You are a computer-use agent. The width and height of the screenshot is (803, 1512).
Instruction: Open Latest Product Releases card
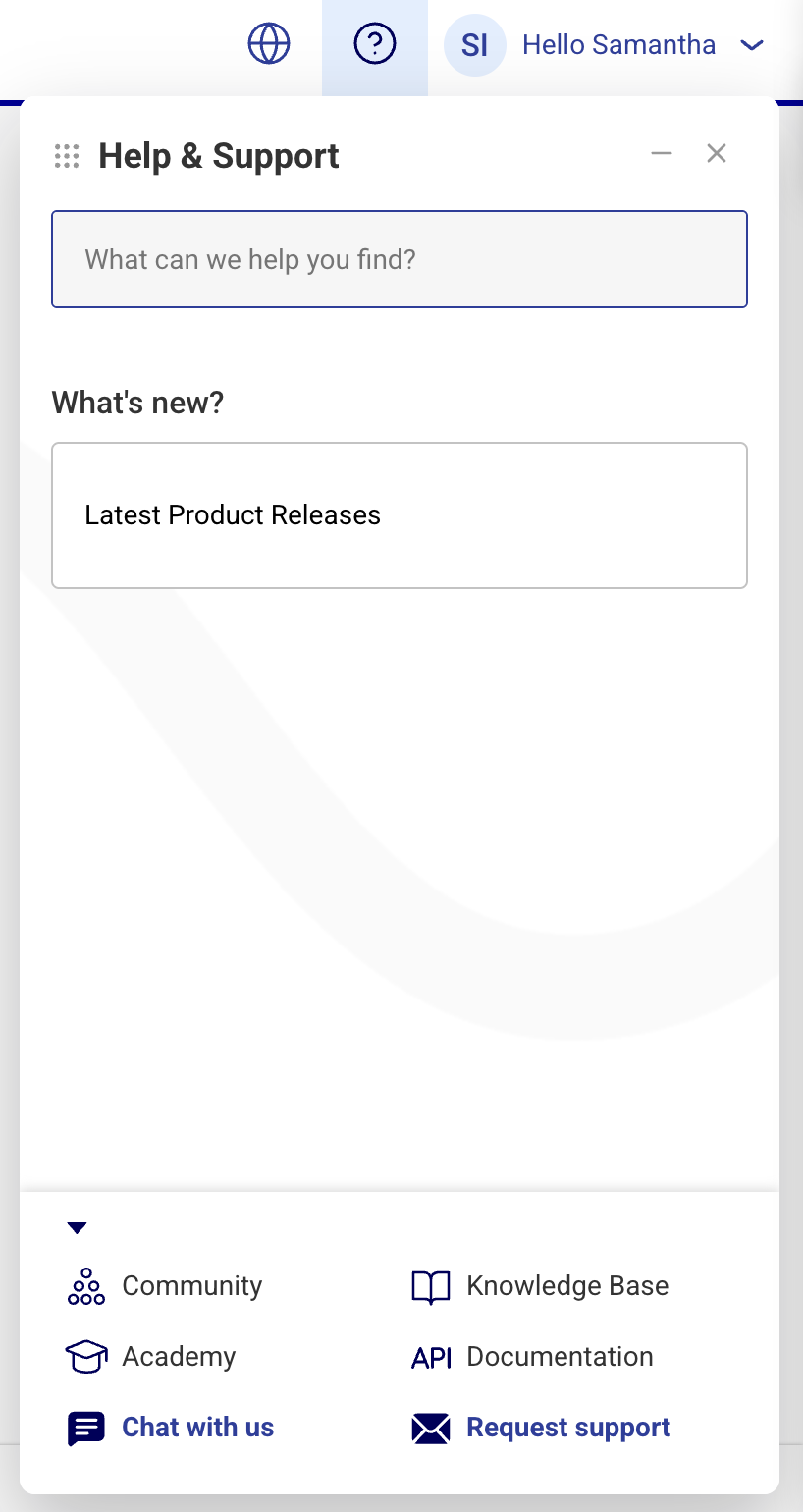[400, 515]
